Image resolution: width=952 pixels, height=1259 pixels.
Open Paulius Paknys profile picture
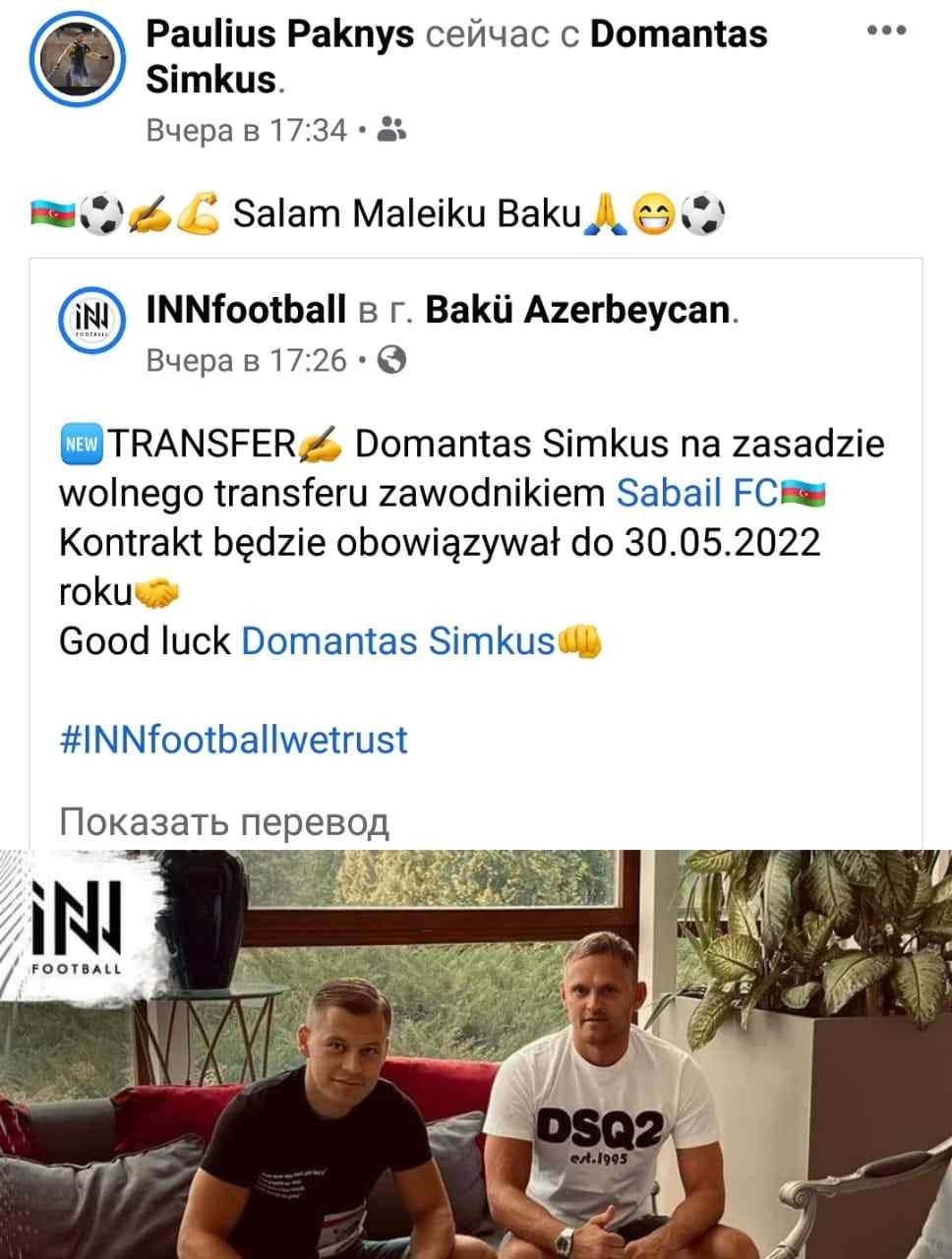coord(77,59)
